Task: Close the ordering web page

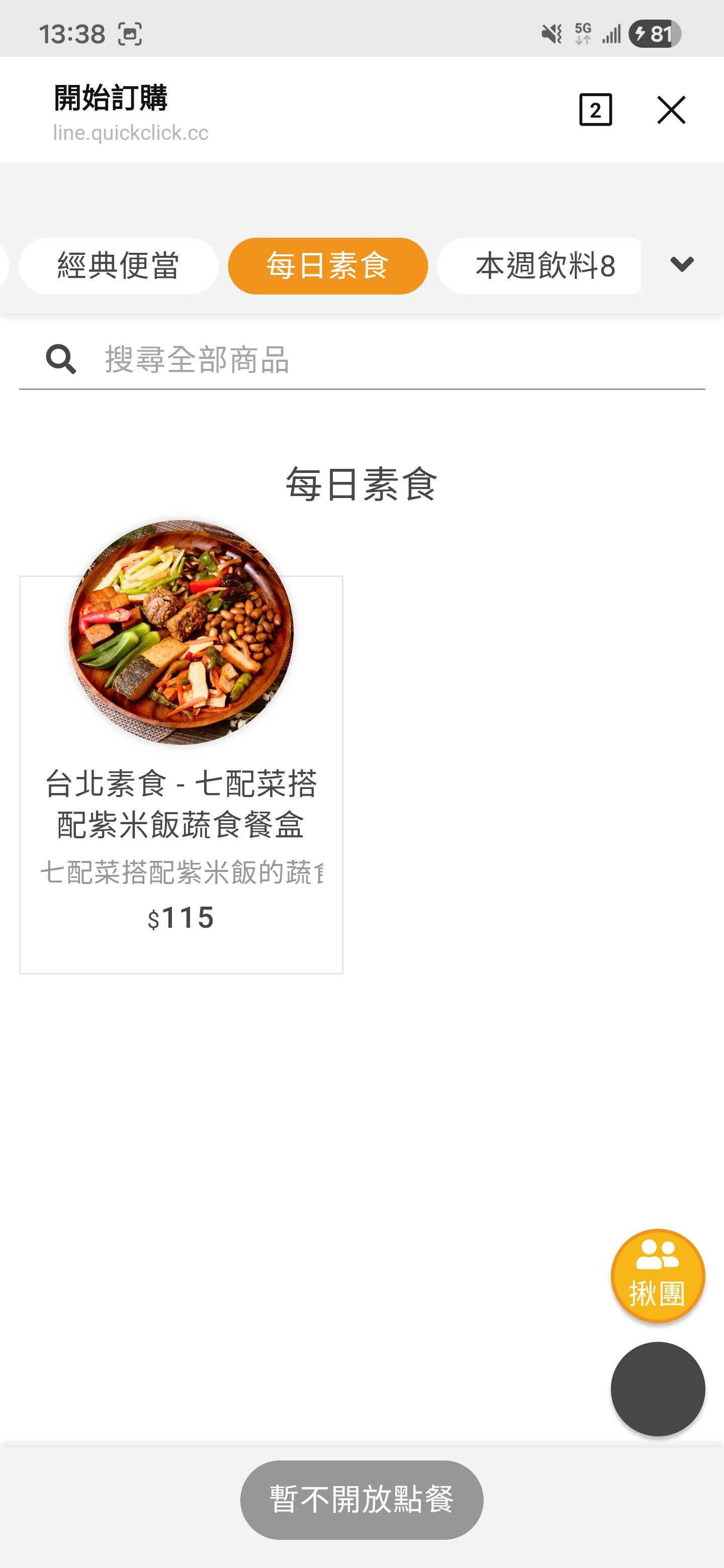Action: (x=671, y=110)
